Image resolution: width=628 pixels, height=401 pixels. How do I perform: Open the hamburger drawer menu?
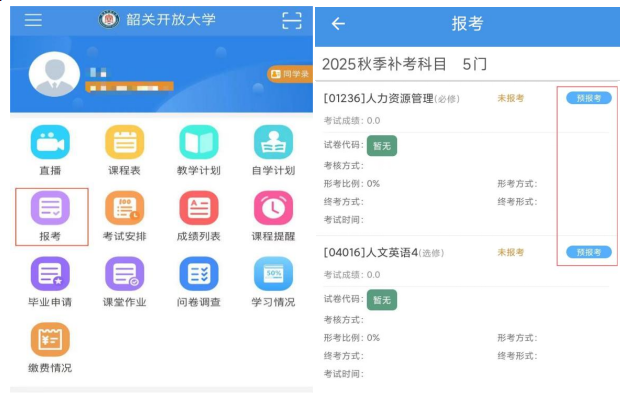[34, 20]
